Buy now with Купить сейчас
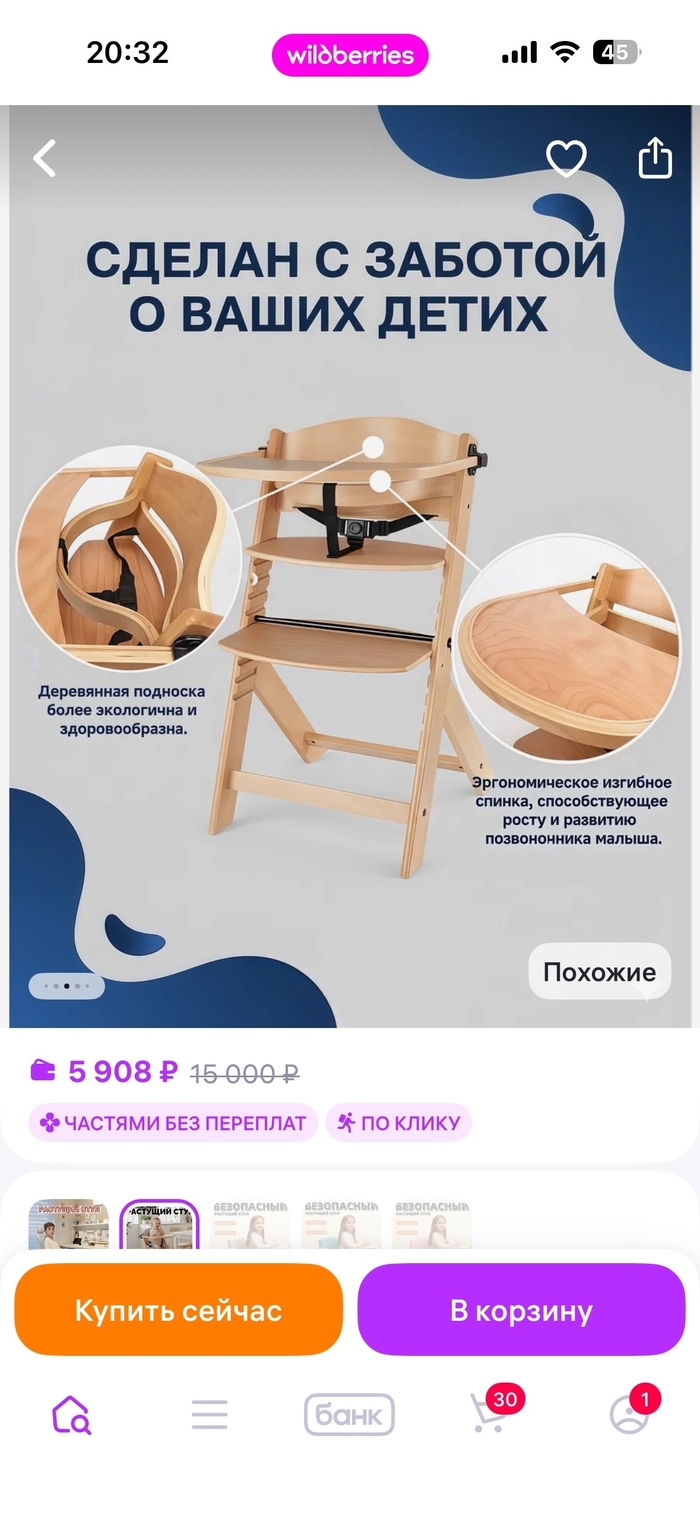This screenshot has width=700, height=1518. click(x=178, y=1310)
